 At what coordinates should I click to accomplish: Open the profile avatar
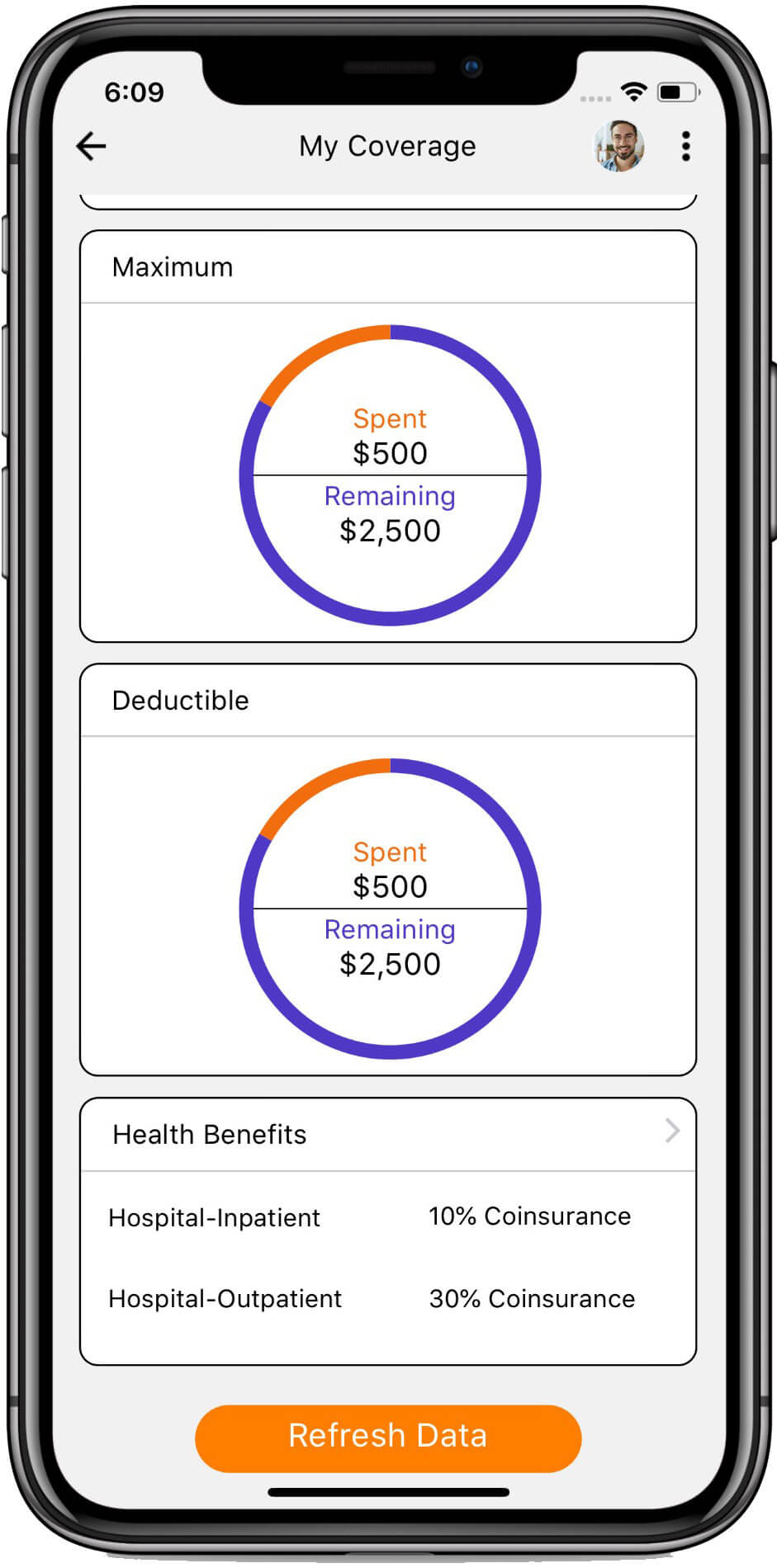pos(619,146)
